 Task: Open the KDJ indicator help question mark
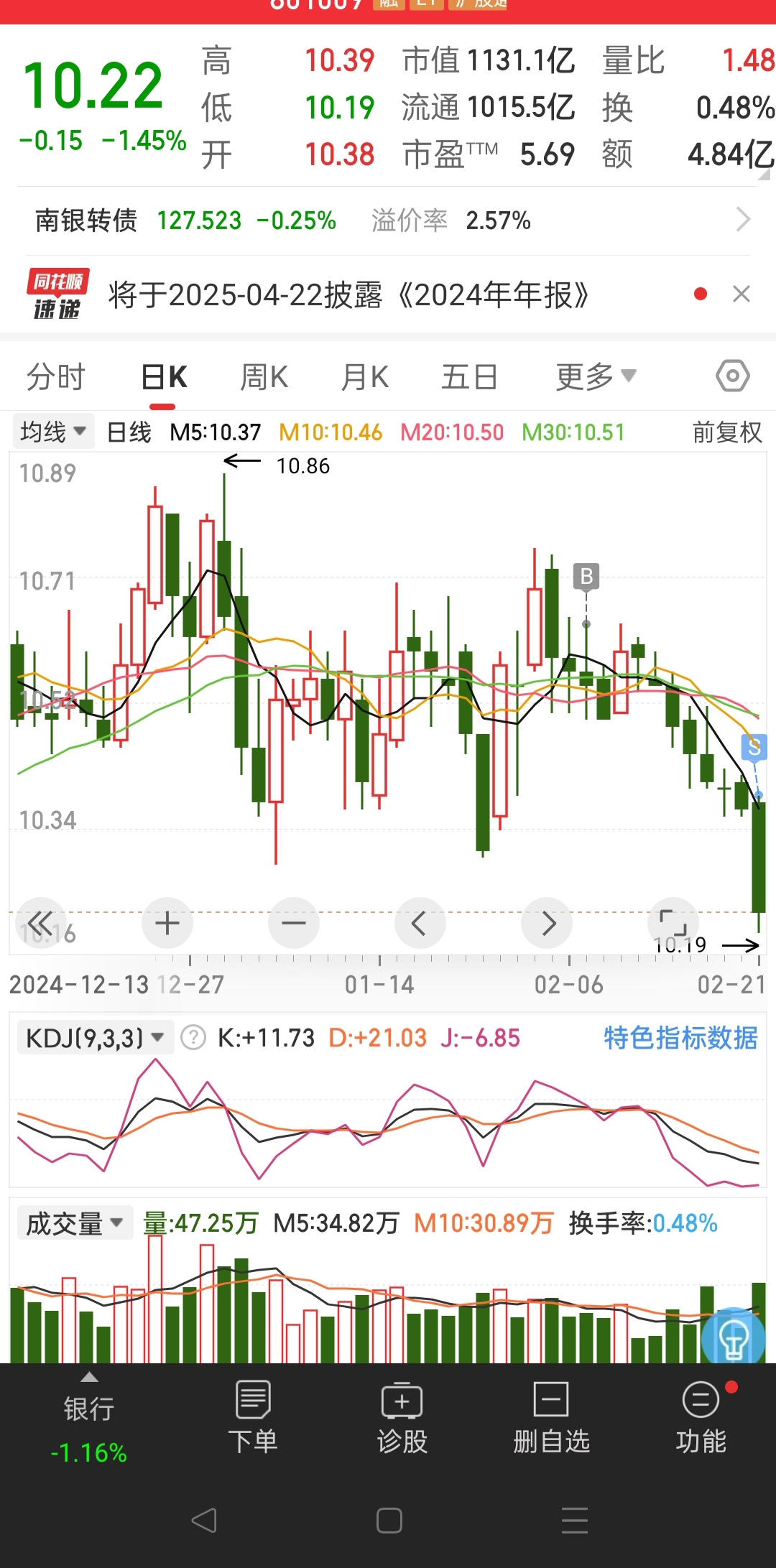click(192, 1037)
